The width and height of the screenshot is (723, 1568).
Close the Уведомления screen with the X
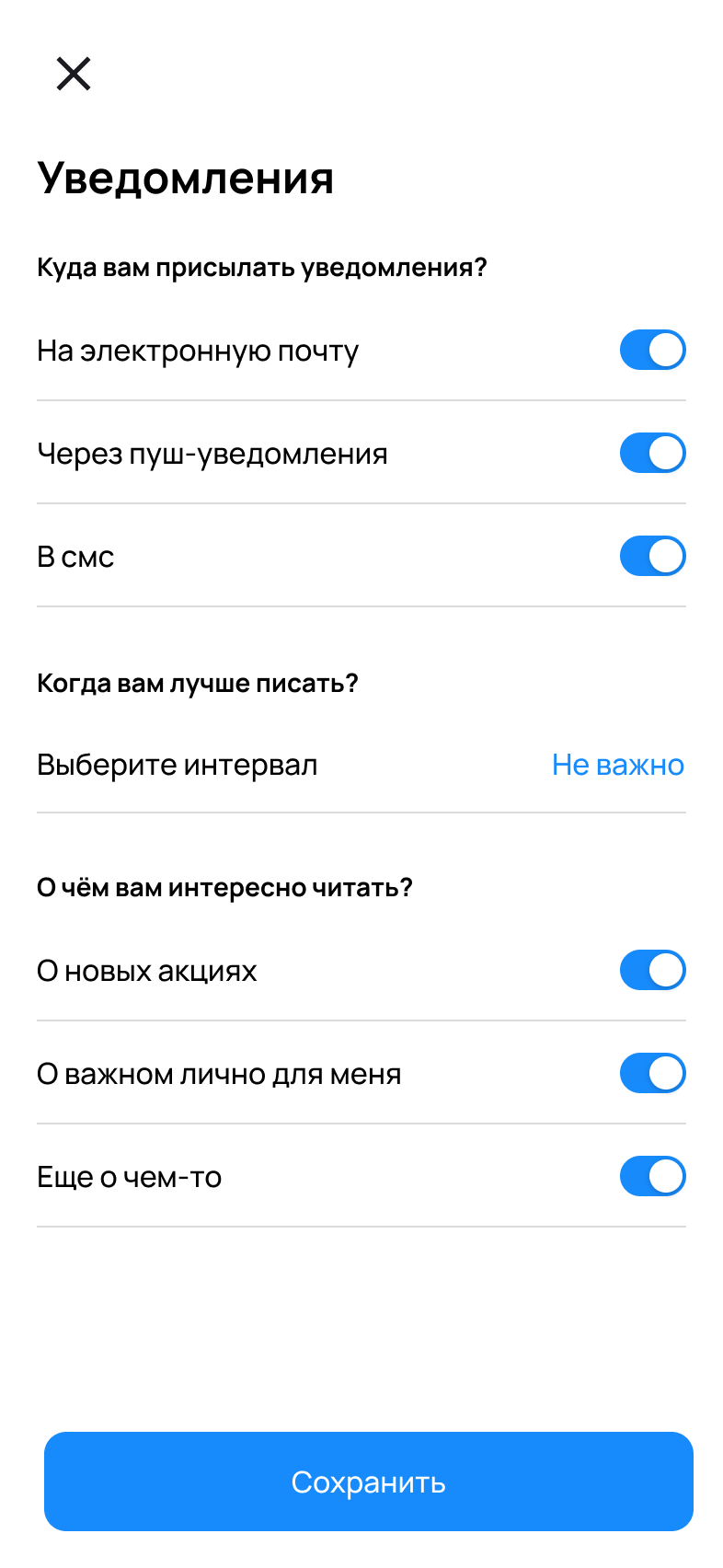(74, 74)
